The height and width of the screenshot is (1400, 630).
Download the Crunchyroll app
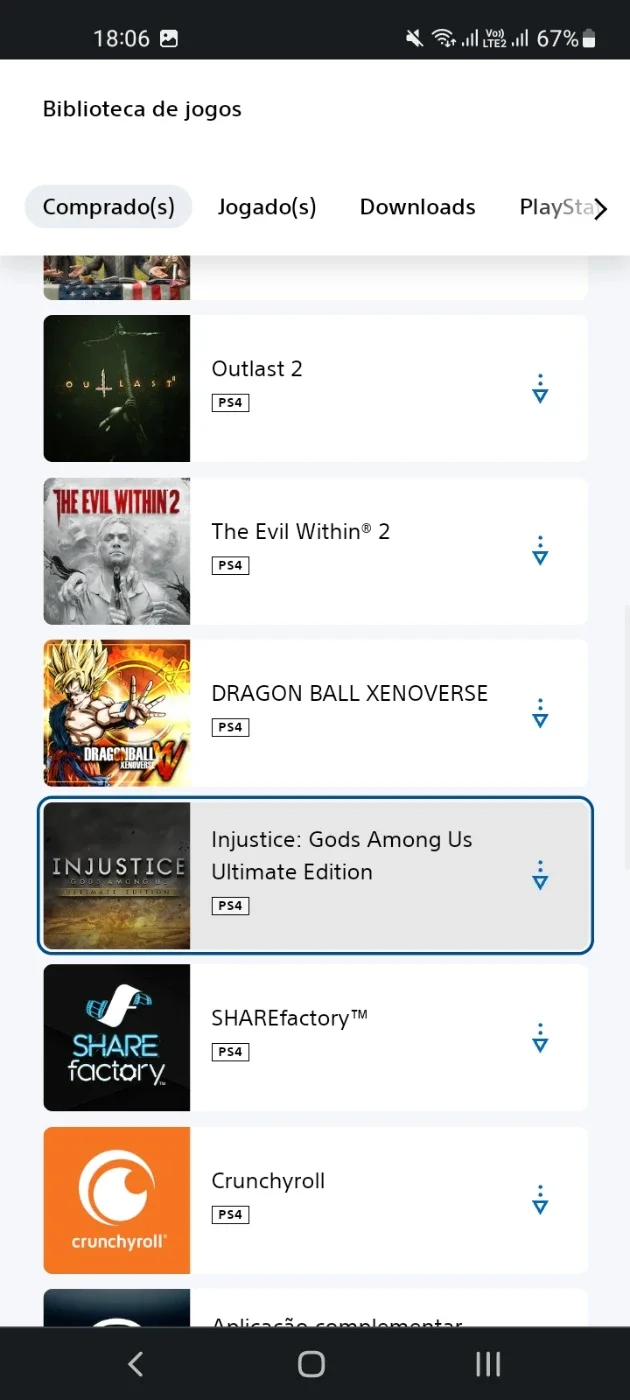(x=540, y=1200)
